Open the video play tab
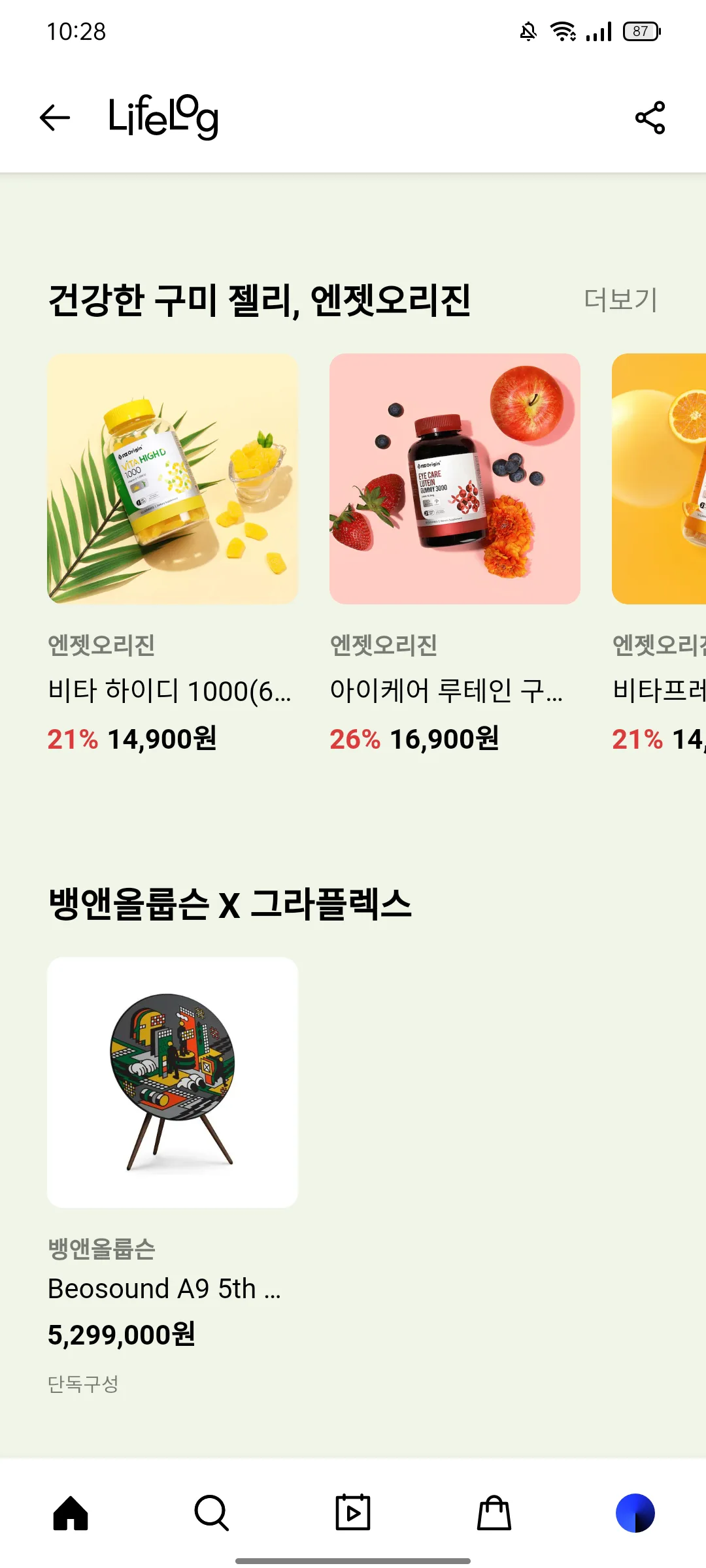This screenshot has height=1568, width=706. tap(353, 1513)
